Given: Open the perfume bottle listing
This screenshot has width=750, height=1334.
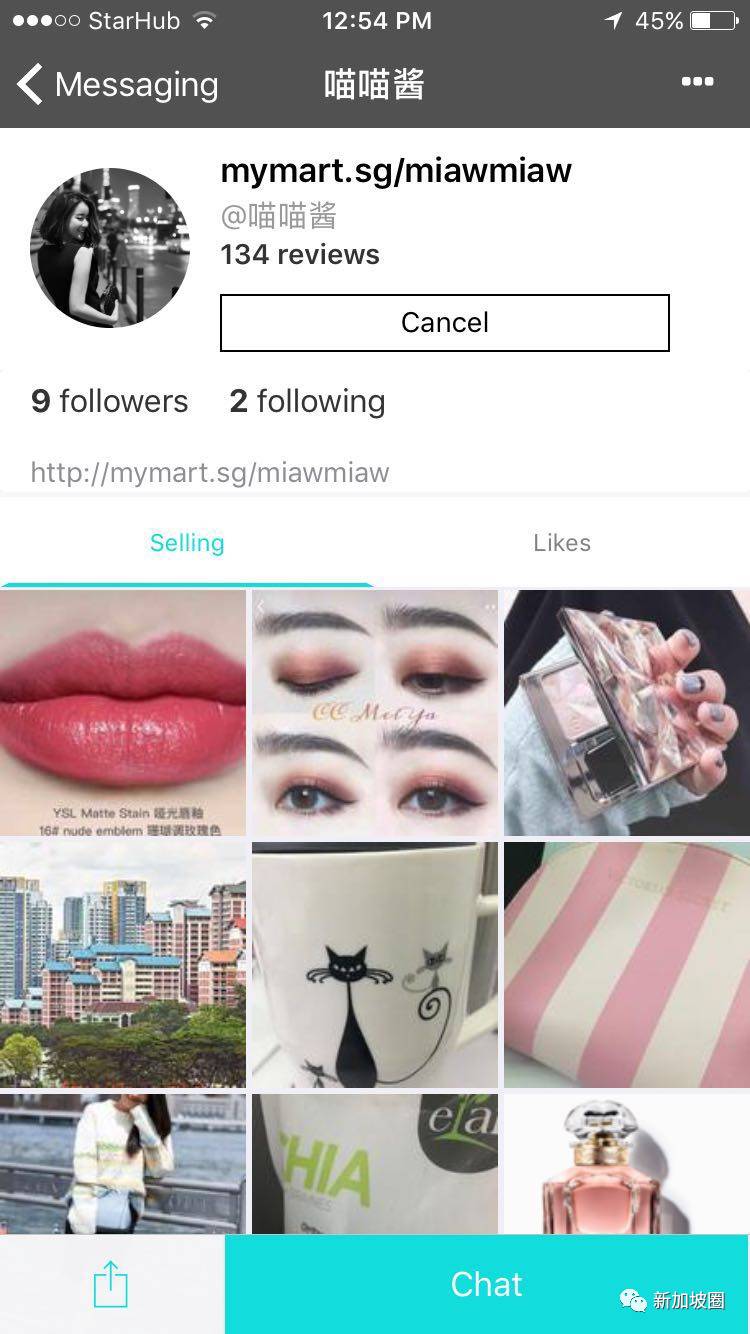Looking at the screenshot, I should click(x=627, y=1163).
